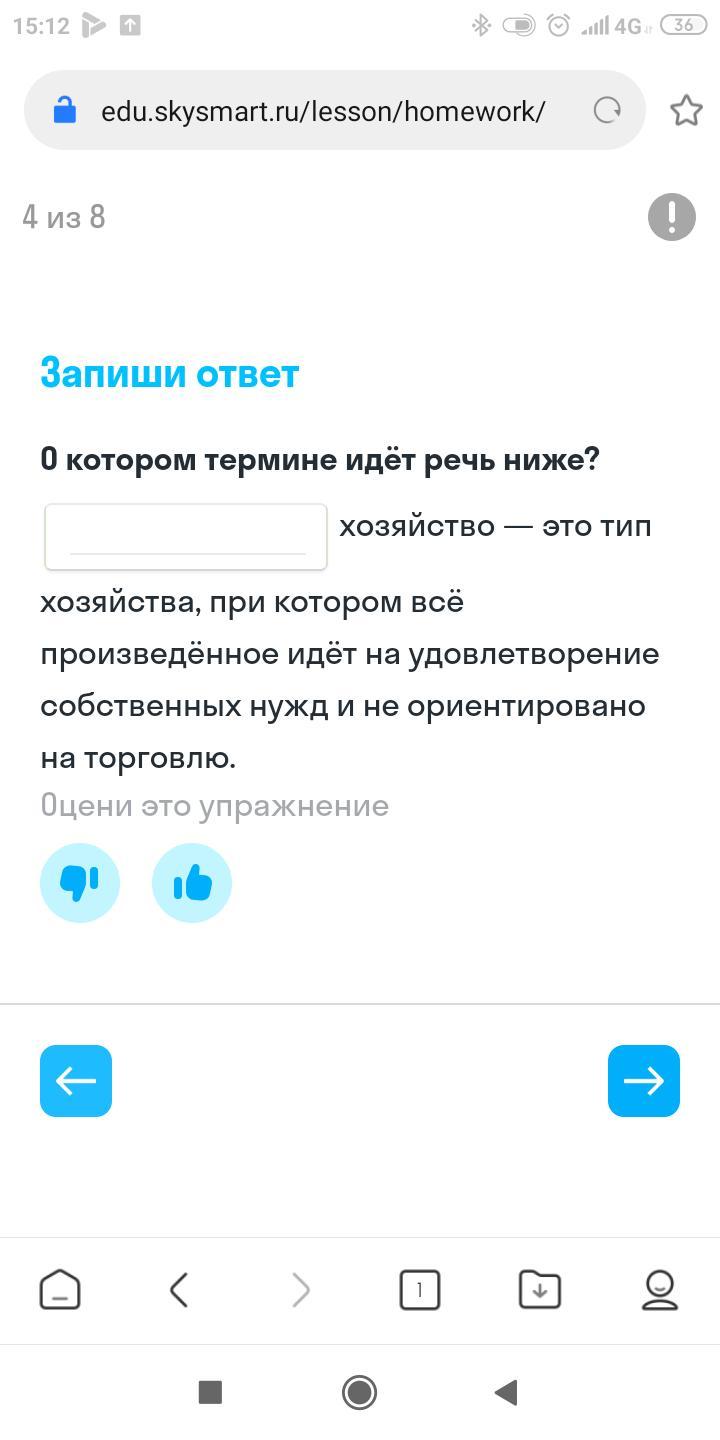Tap the answer input field before хозяйство

point(186,537)
